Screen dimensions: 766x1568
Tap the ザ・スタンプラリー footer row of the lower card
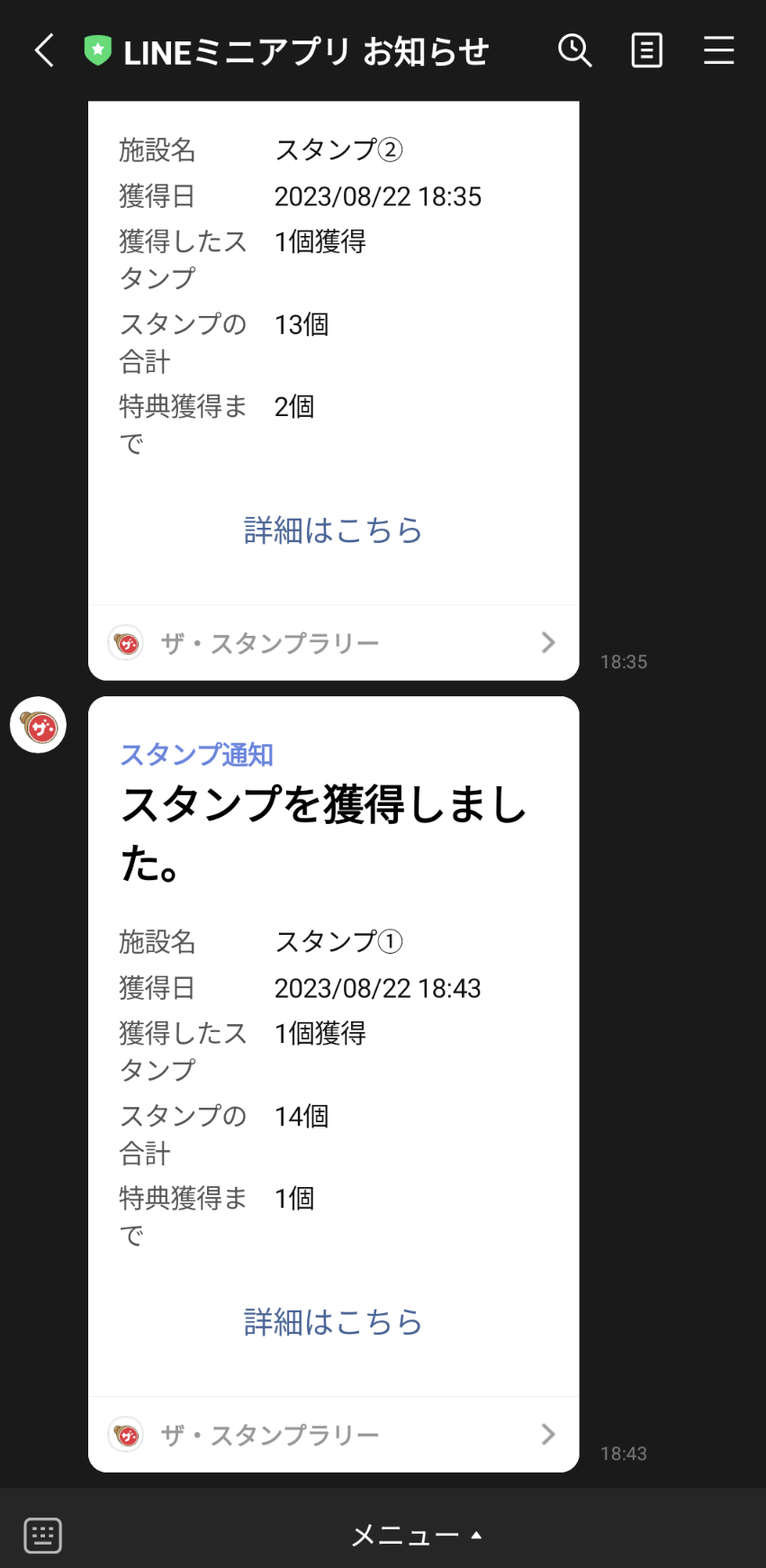click(x=333, y=1434)
